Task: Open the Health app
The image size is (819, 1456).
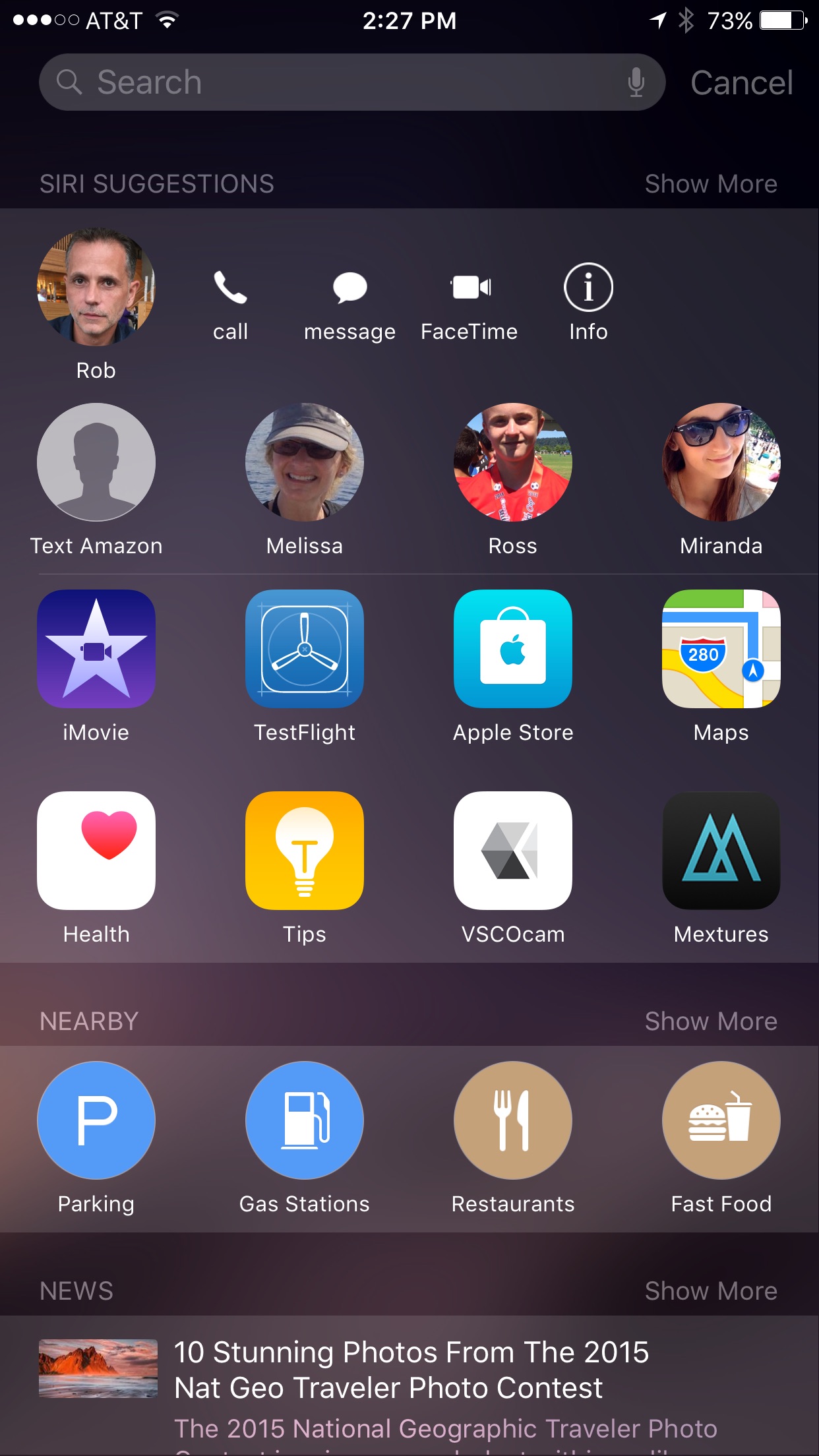Action: [96, 851]
